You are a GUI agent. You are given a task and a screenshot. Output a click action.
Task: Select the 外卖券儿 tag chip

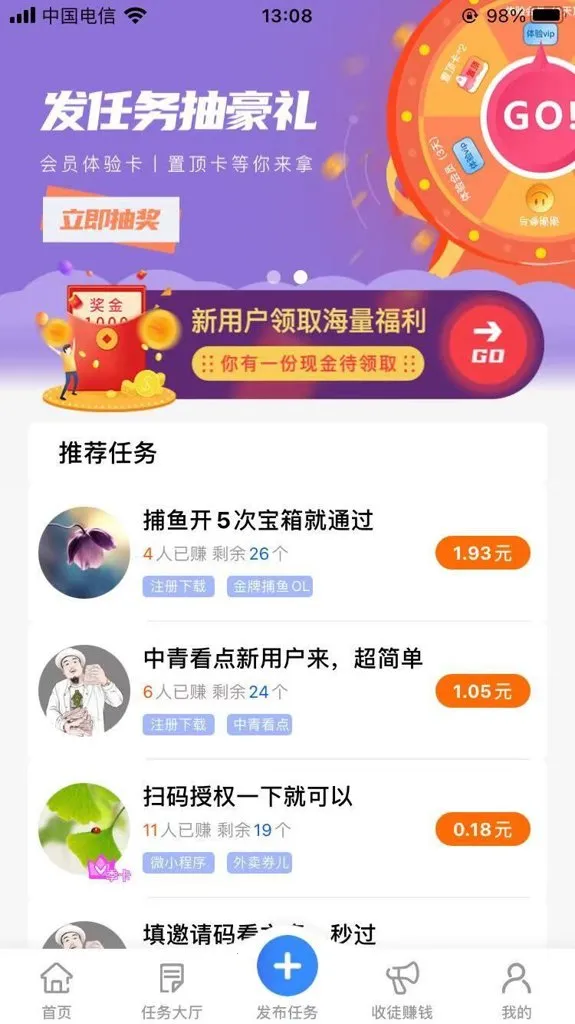(259, 863)
